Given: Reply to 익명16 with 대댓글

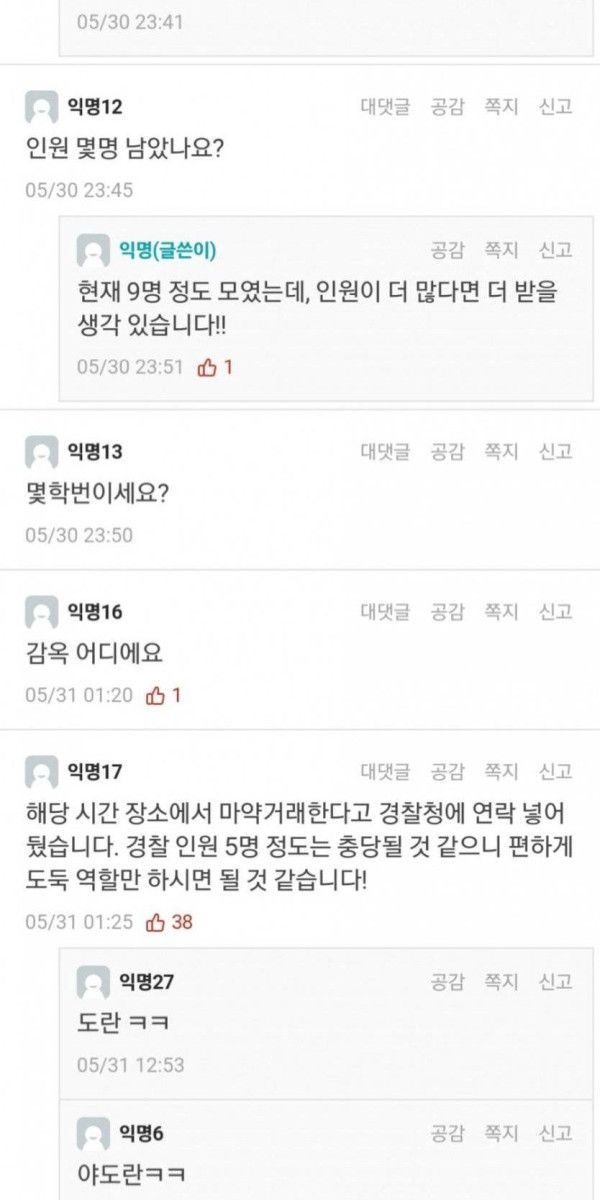Looking at the screenshot, I should pyautogui.click(x=385, y=611).
